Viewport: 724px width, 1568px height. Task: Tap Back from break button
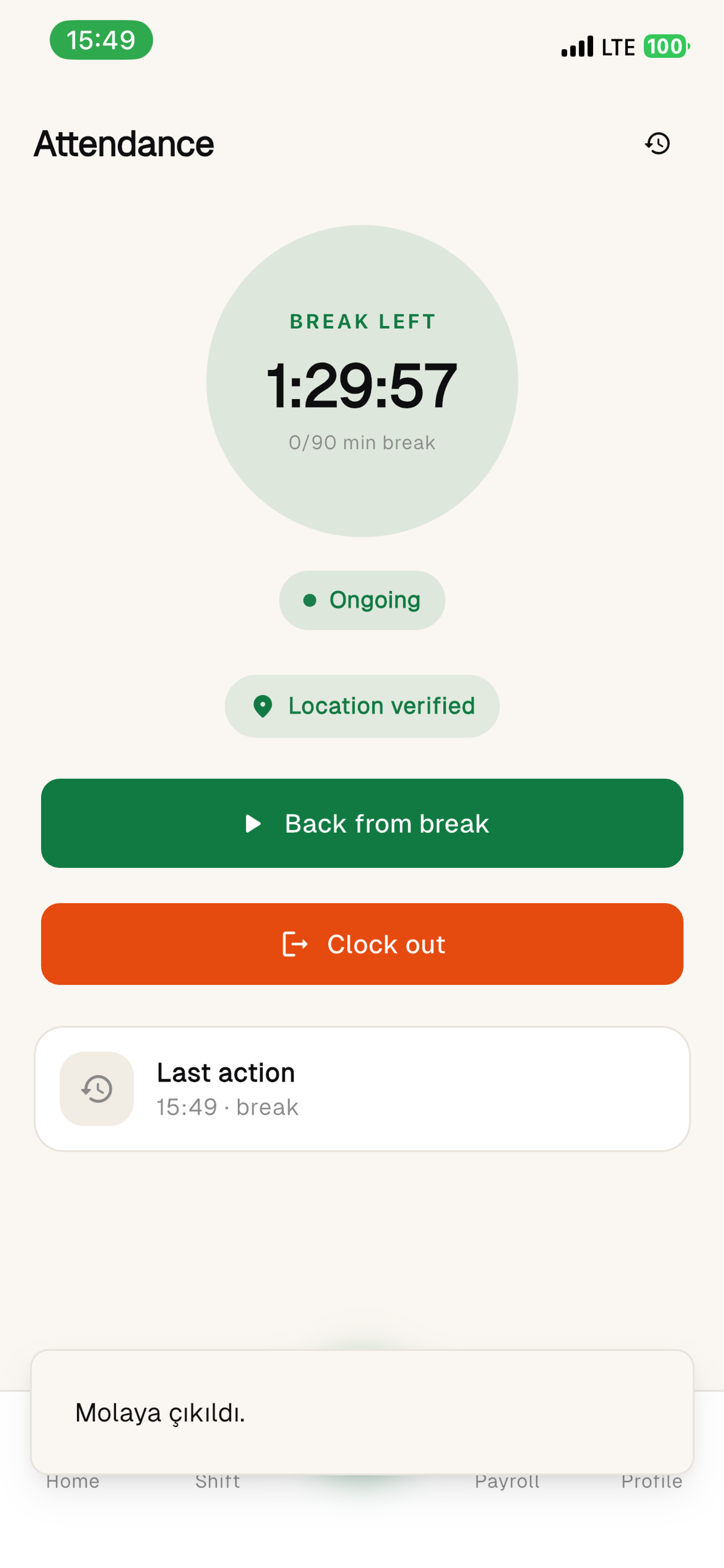coord(362,823)
